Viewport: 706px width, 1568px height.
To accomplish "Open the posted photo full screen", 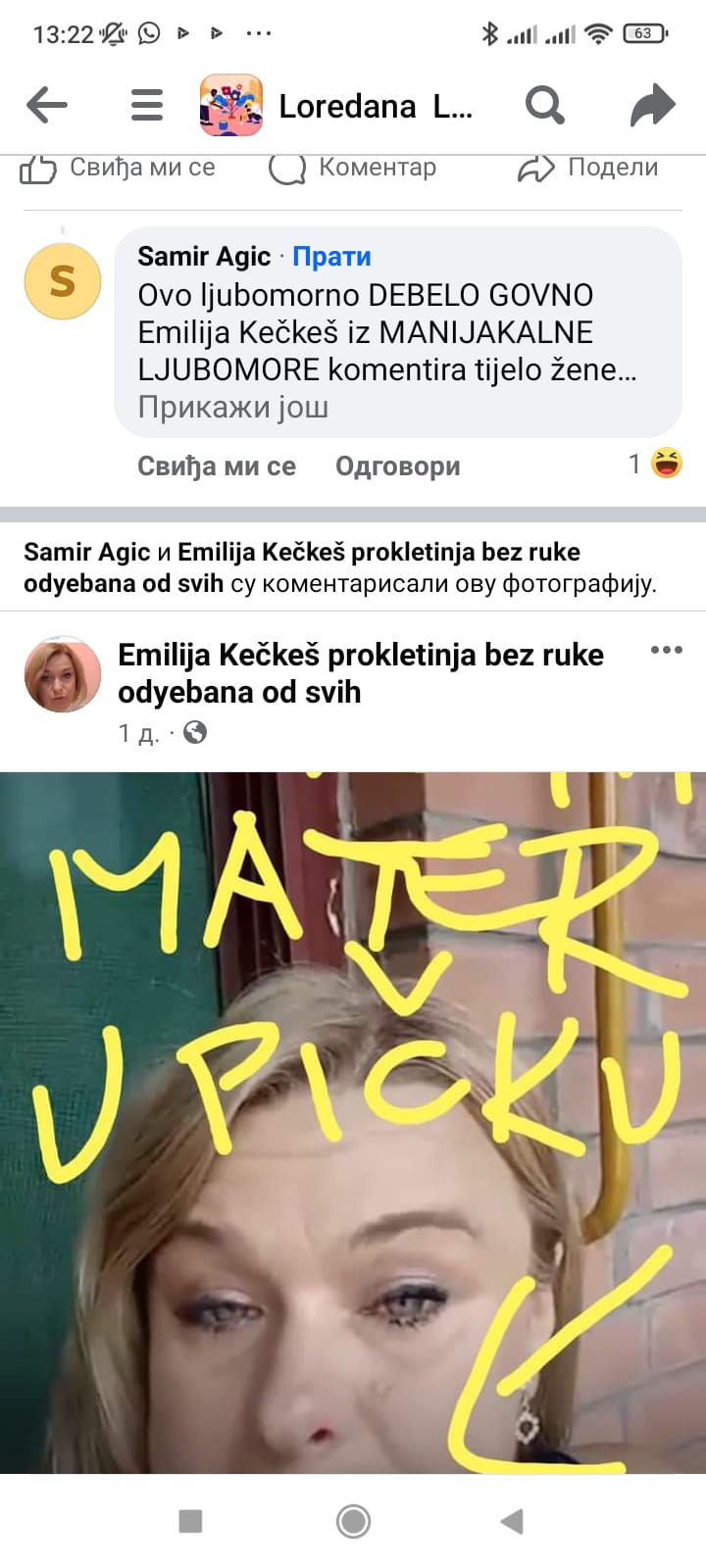I will [353, 1122].
